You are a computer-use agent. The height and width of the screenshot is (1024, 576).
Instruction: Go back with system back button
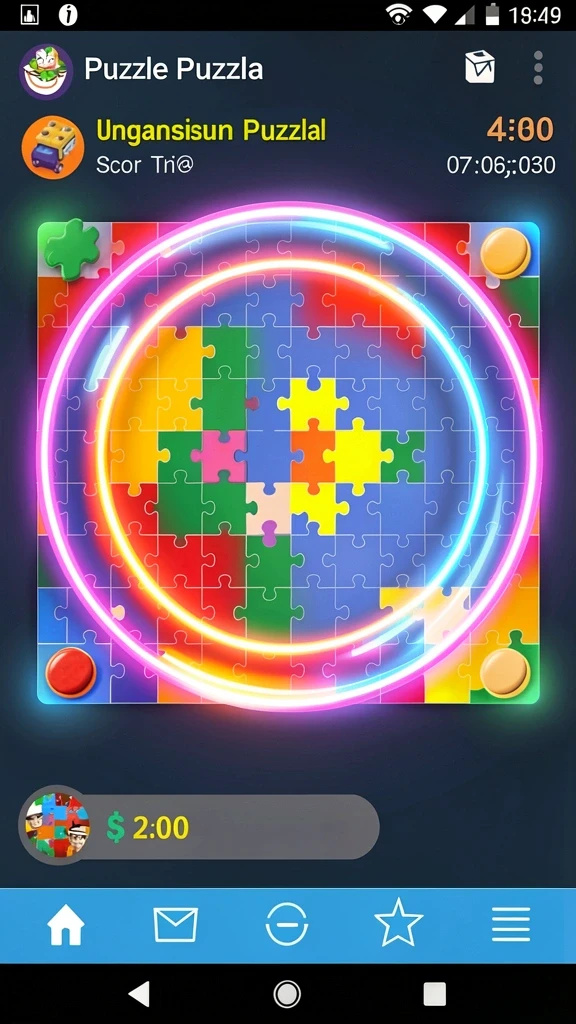coord(139,994)
